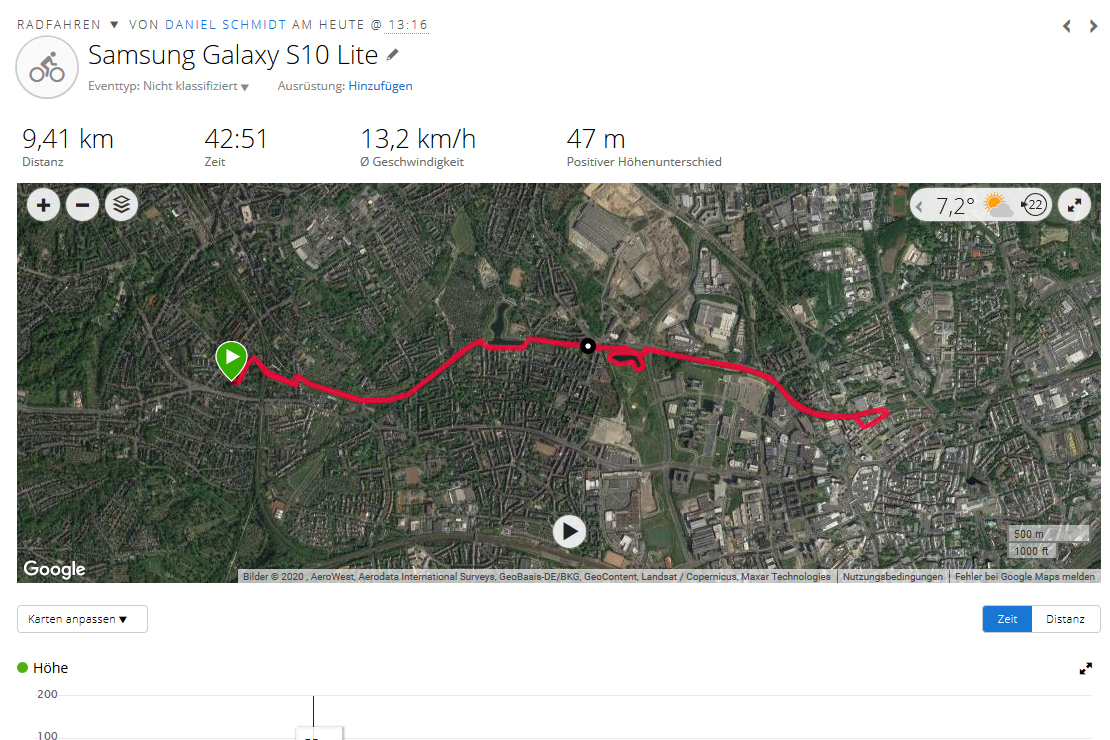The width and height of the screenshot is (1110, 740).
Task: Edit the activity title with the pencil icon
Action: (392, 54)
